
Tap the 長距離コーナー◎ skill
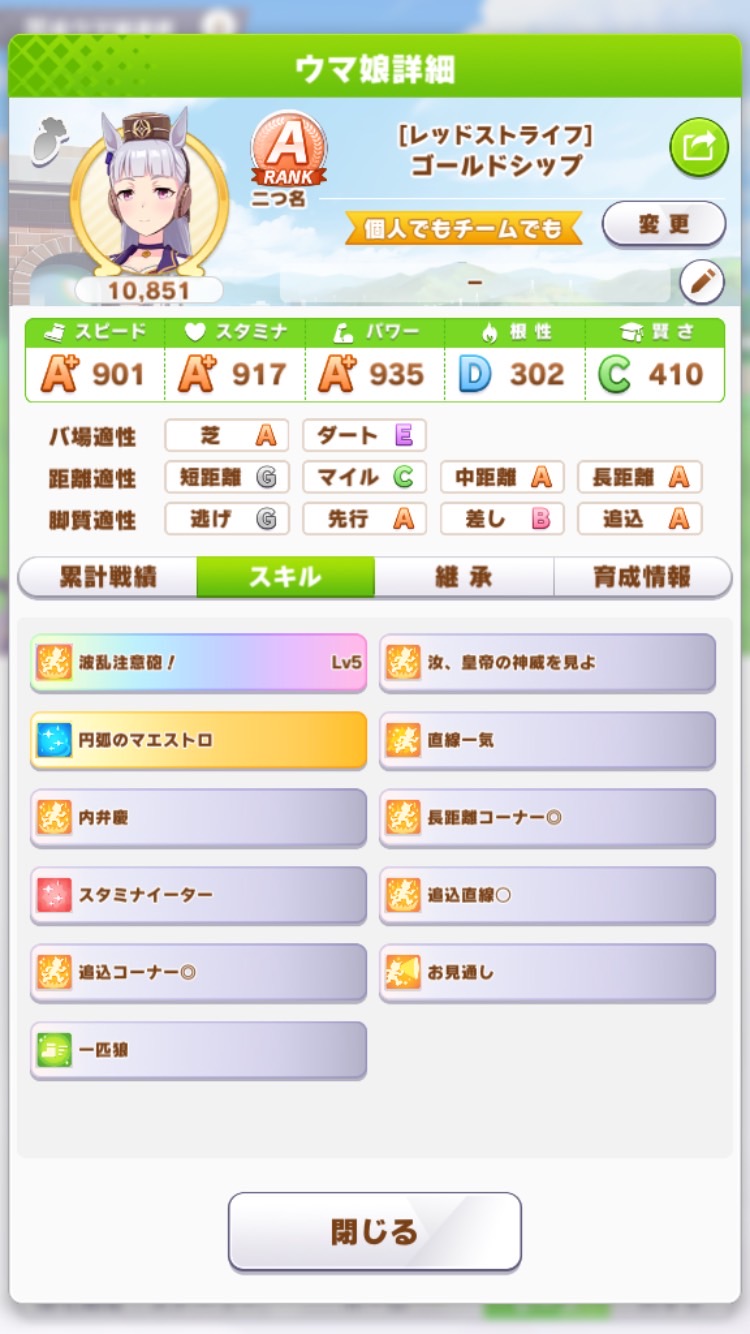pyautogui.click(x=548, y=817)
